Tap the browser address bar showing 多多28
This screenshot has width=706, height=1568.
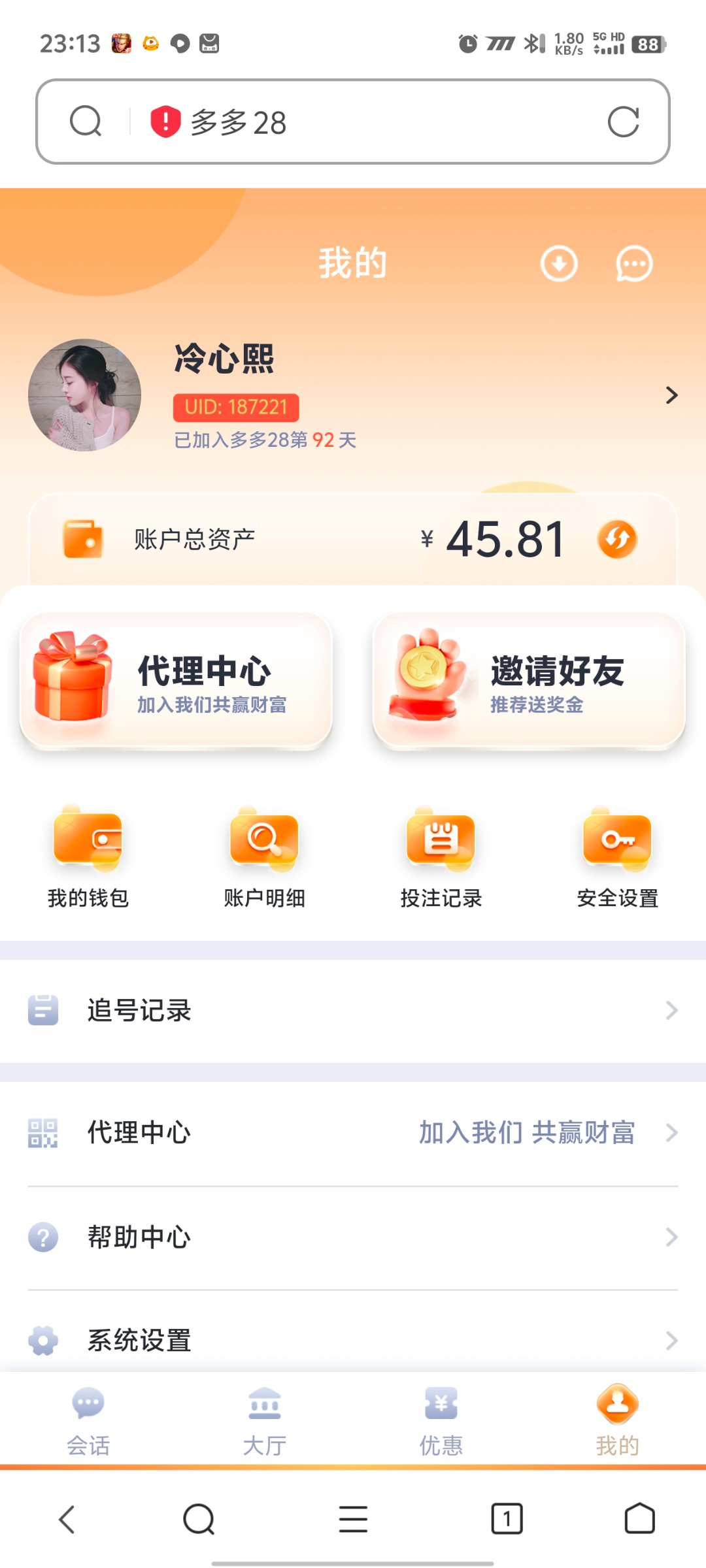pyautogui.click(x=353, y=122)
